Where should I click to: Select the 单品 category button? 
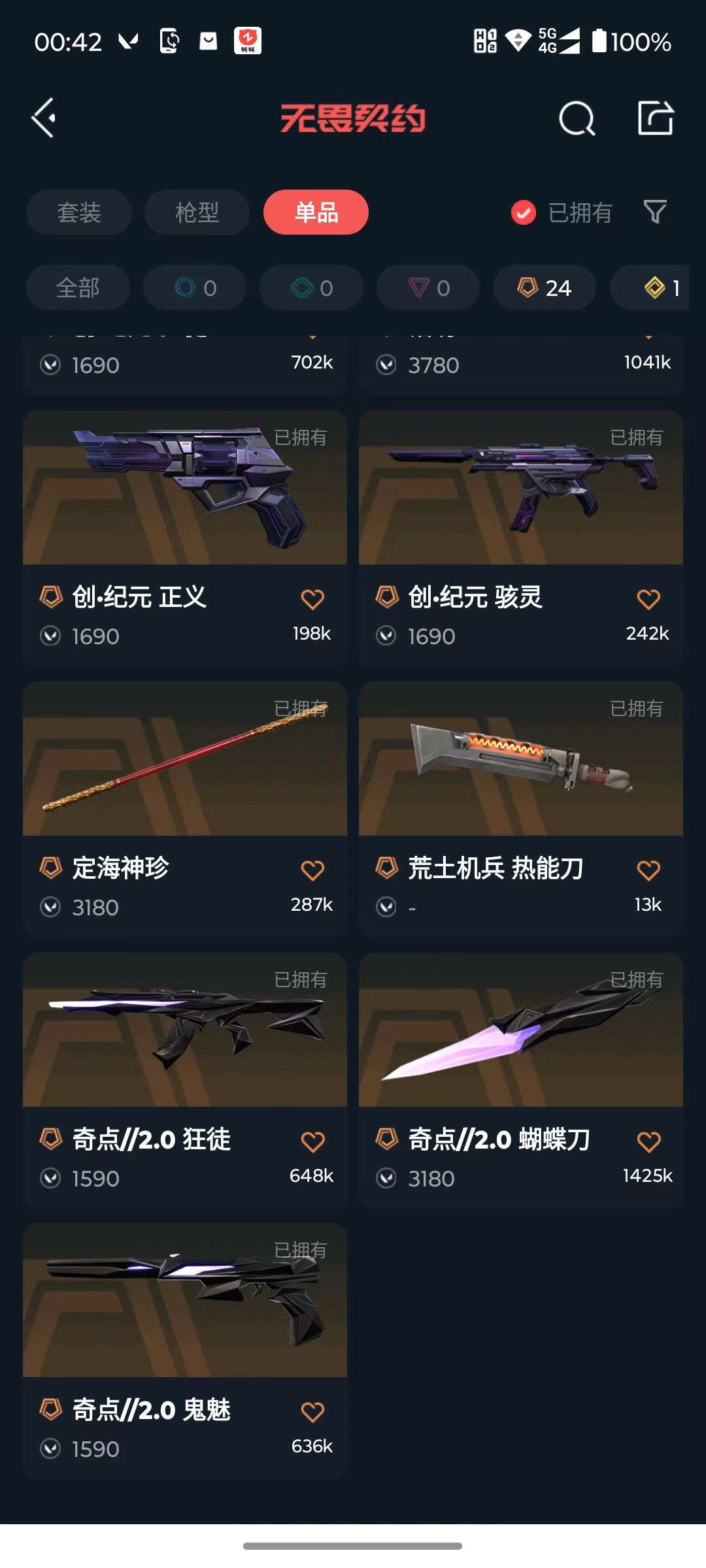(315, 212)
